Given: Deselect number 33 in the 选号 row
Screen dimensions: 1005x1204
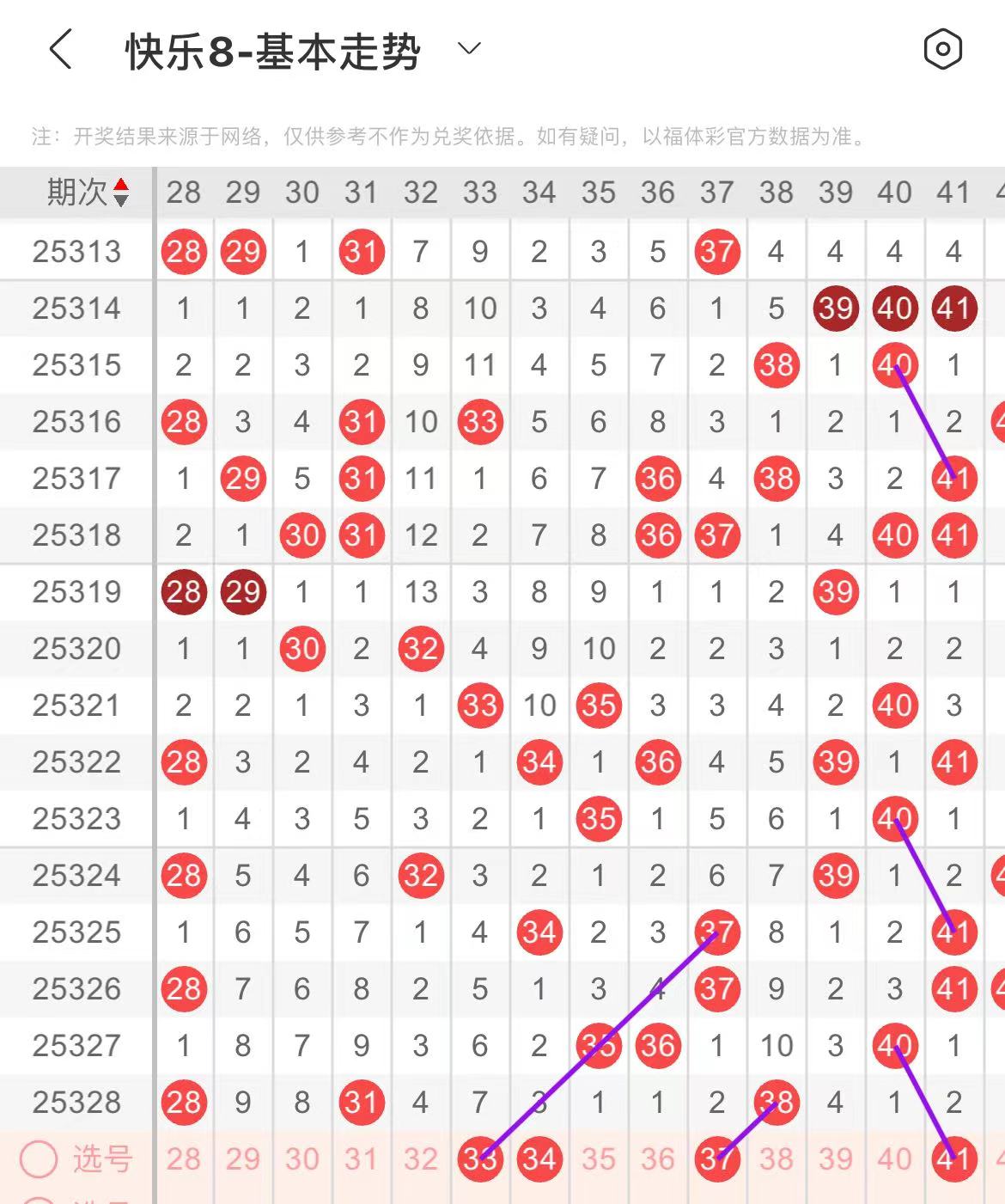Looking at the screenshot, I should click(479, 1158).
